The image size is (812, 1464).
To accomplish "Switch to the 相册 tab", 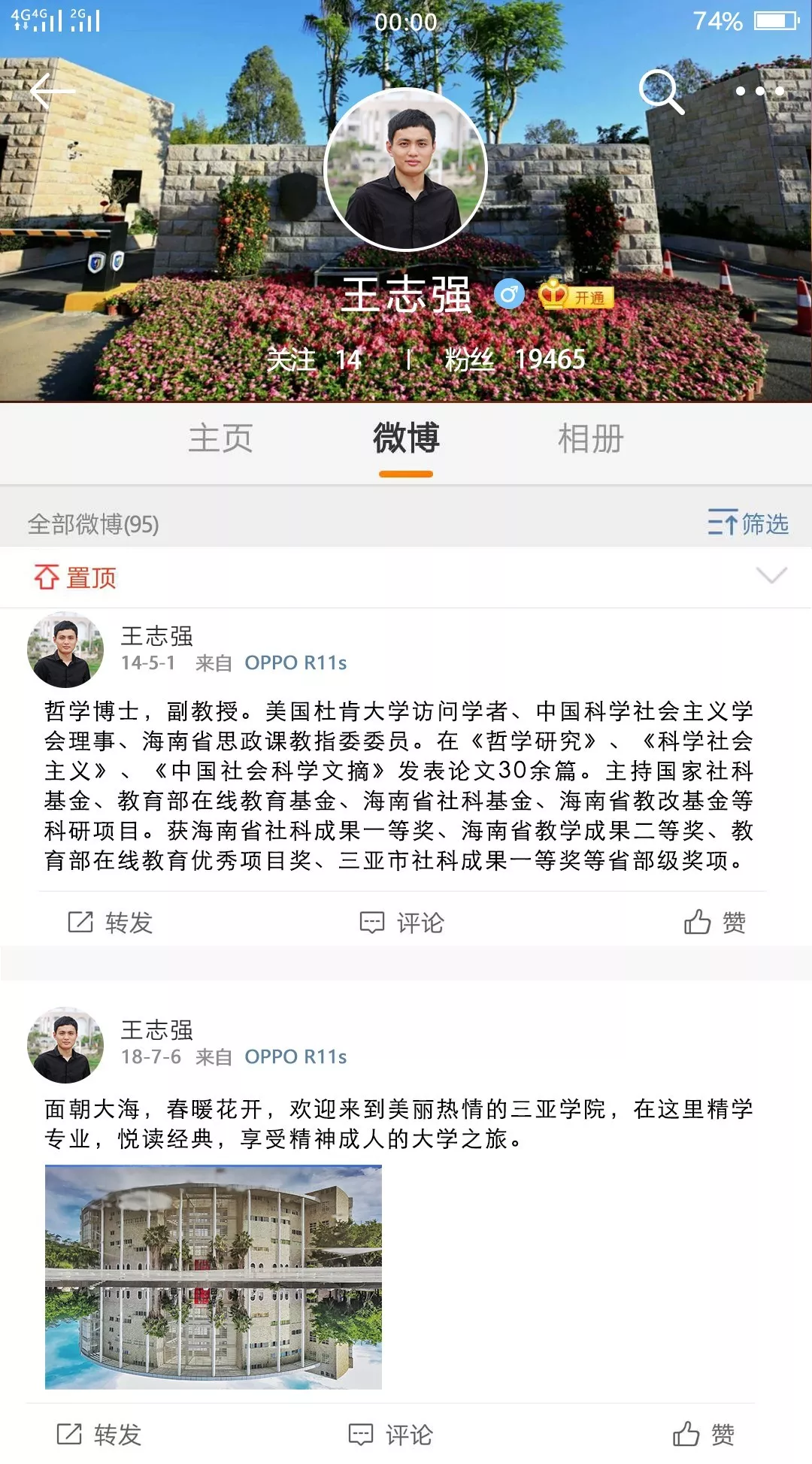I will (591, 438).
